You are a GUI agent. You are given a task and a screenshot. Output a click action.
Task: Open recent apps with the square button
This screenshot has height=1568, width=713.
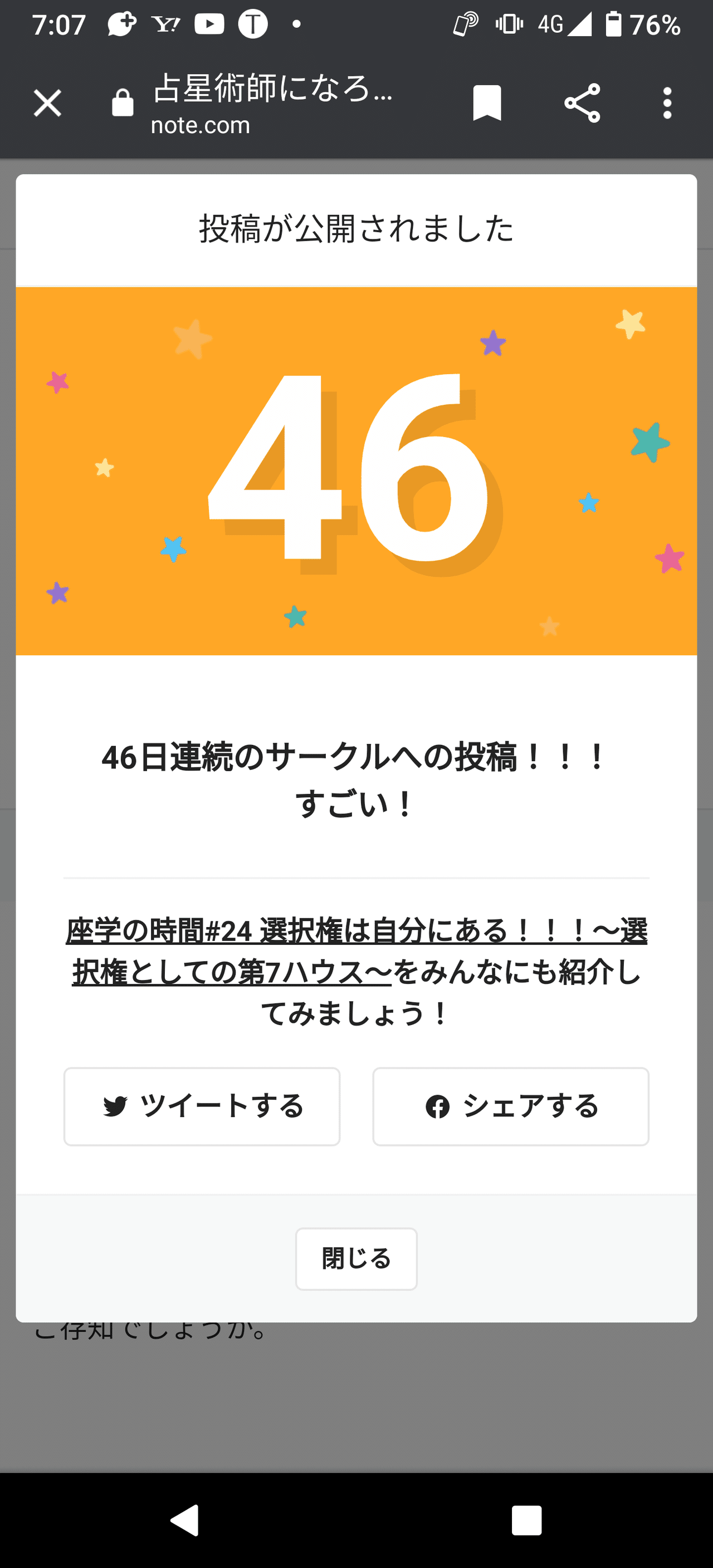click(527, 1521)
